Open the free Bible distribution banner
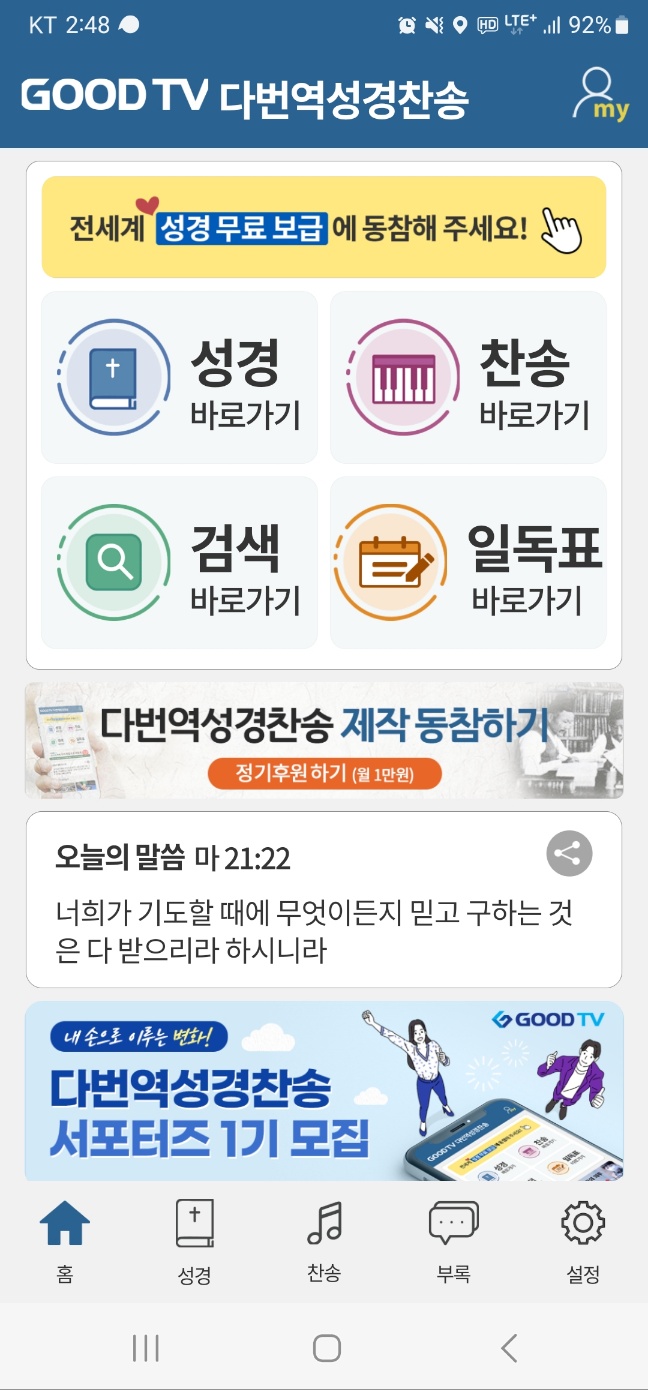Screen dimensions: 648x1390 pos(323,227)
